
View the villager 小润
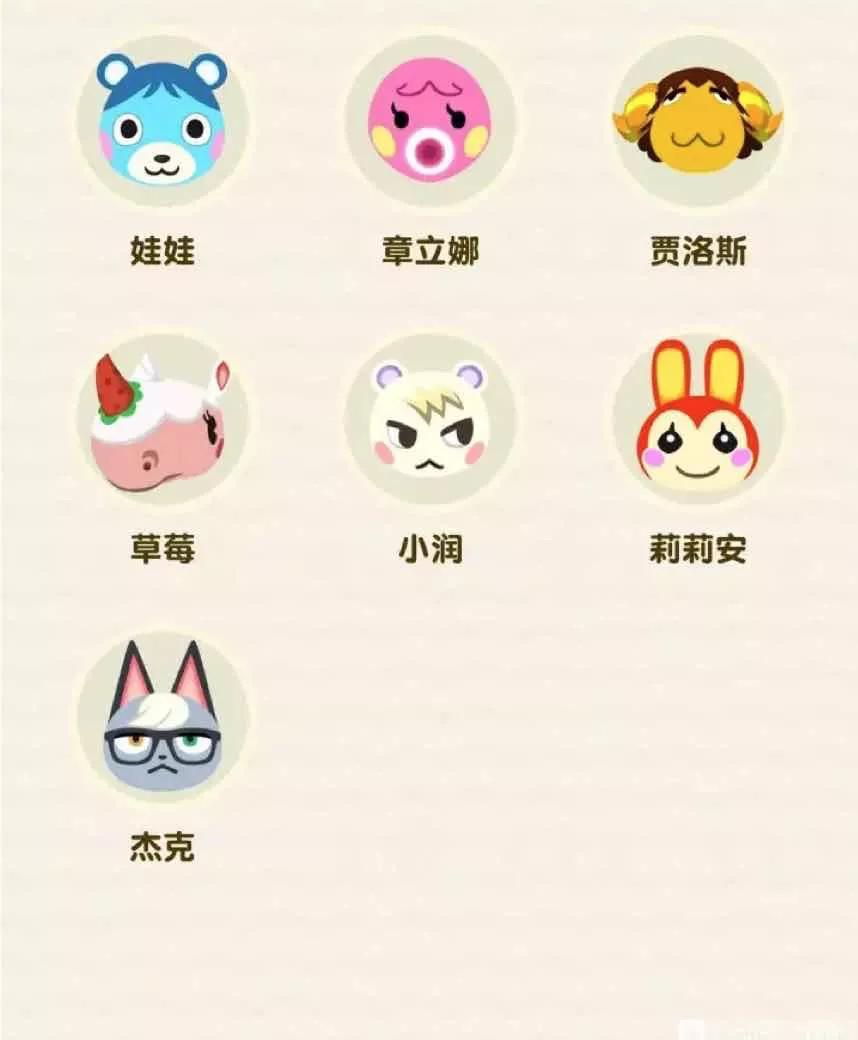coord(430,420)
